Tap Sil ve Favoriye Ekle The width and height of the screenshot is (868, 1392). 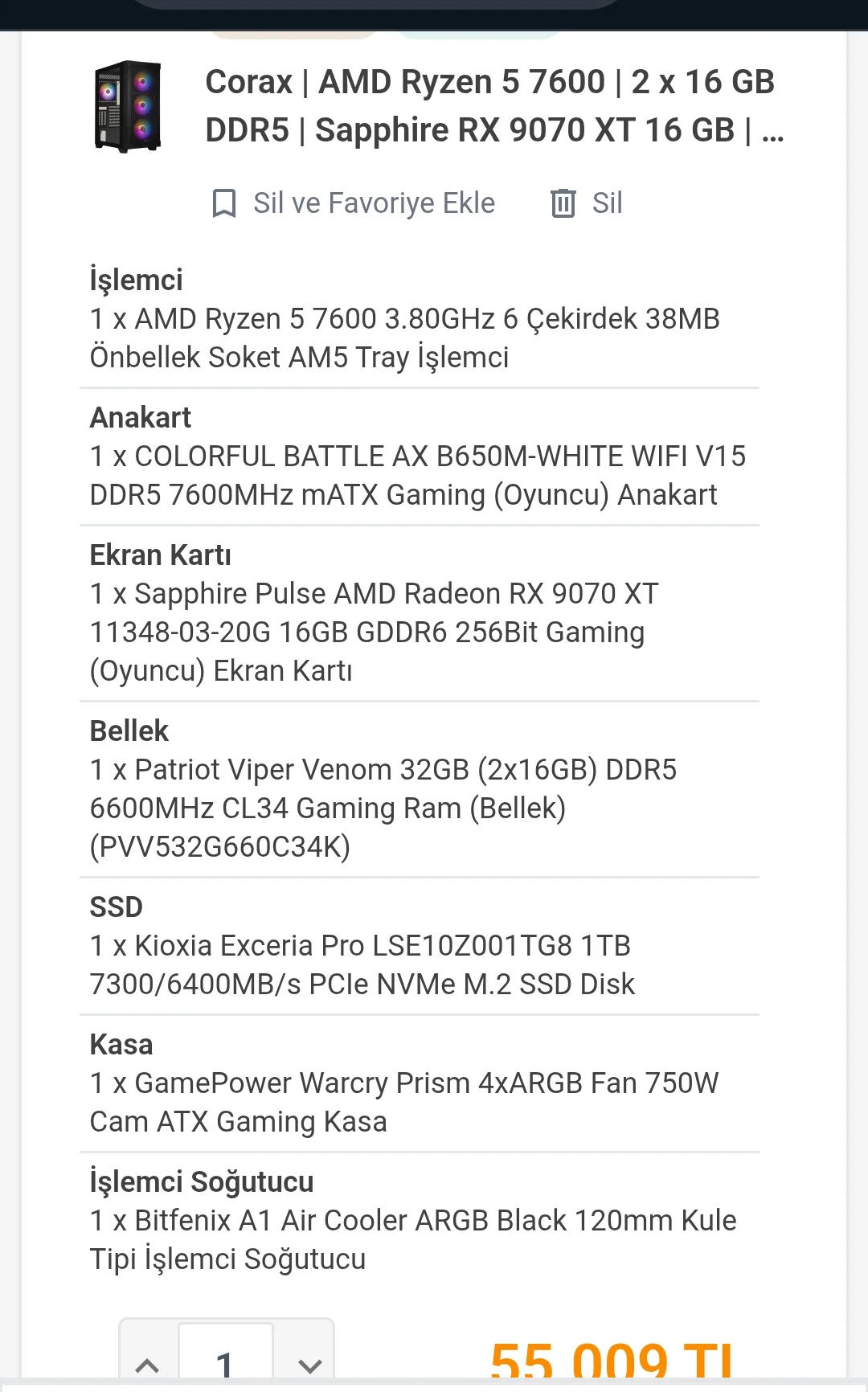pyautogui.click(x=354, y=203)
